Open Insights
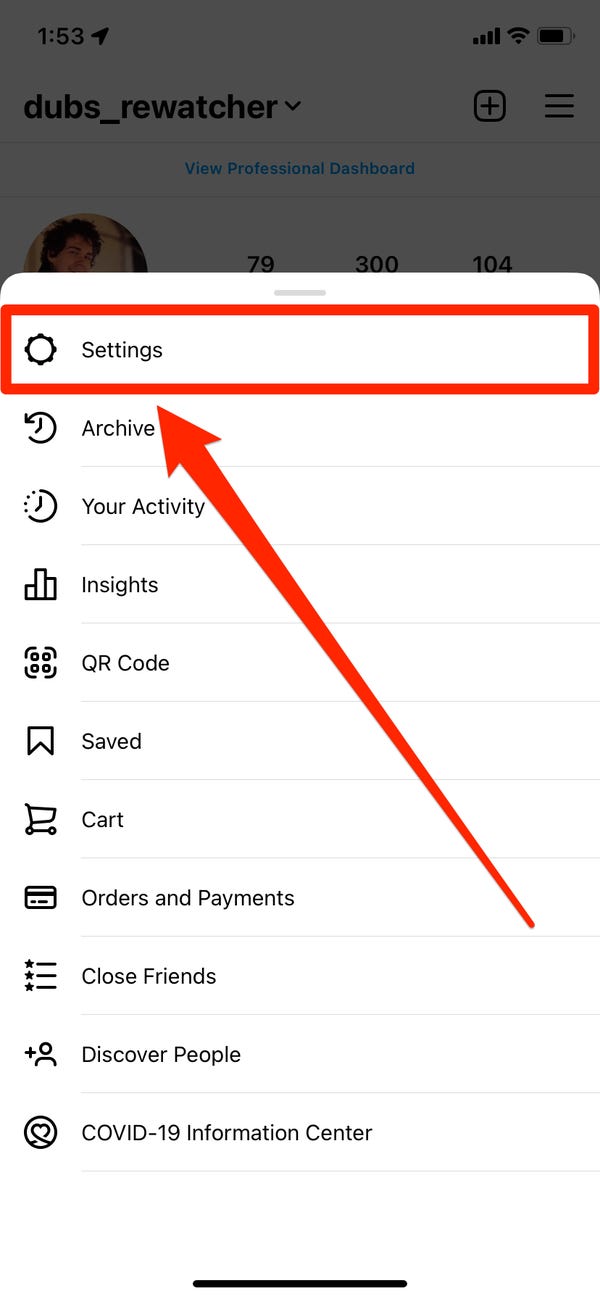 (119, 585)
